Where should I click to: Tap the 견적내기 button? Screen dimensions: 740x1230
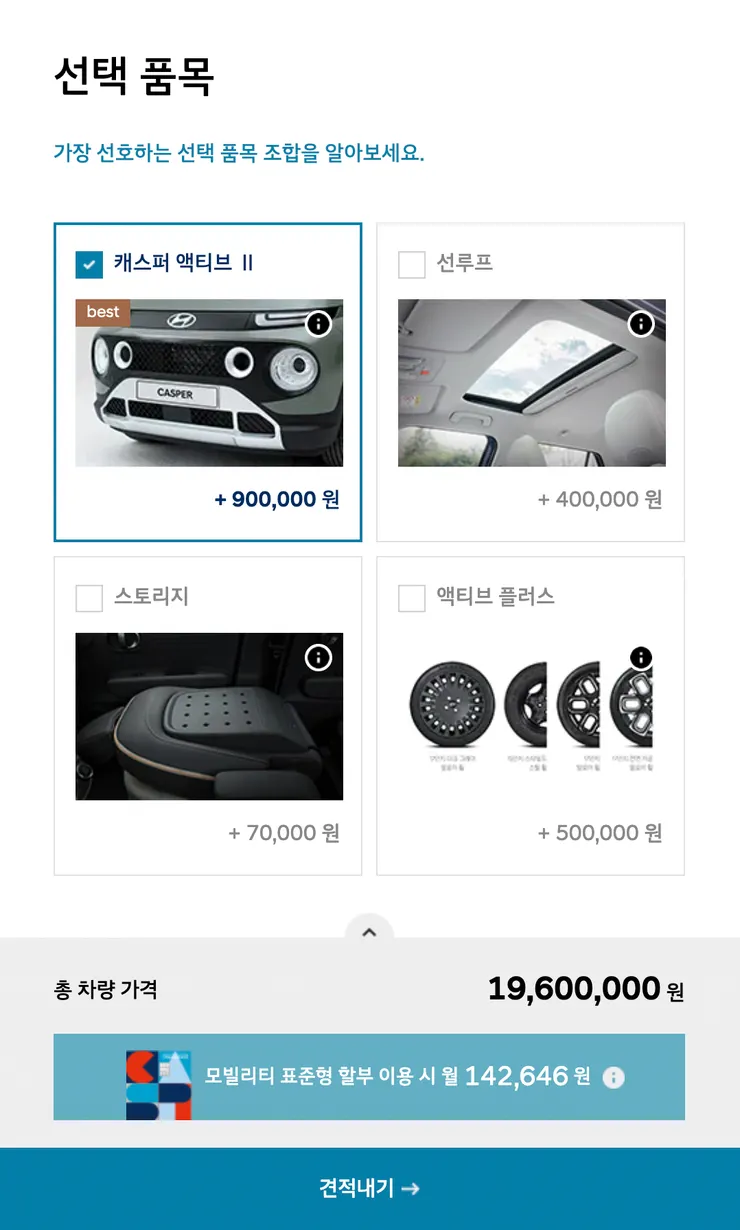tap(369, 1188)
